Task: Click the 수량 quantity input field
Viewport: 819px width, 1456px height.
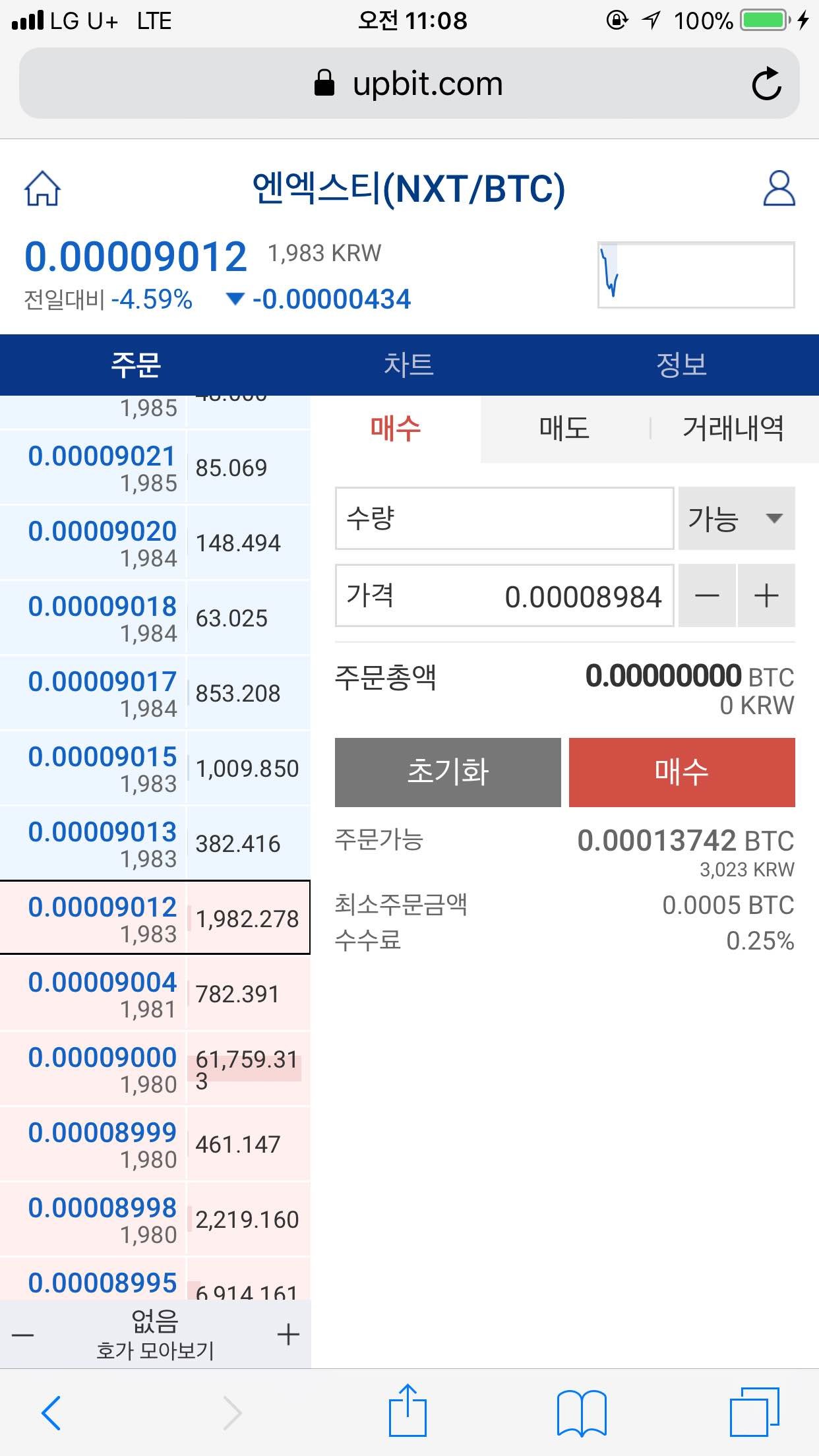Action: [504, 519]
